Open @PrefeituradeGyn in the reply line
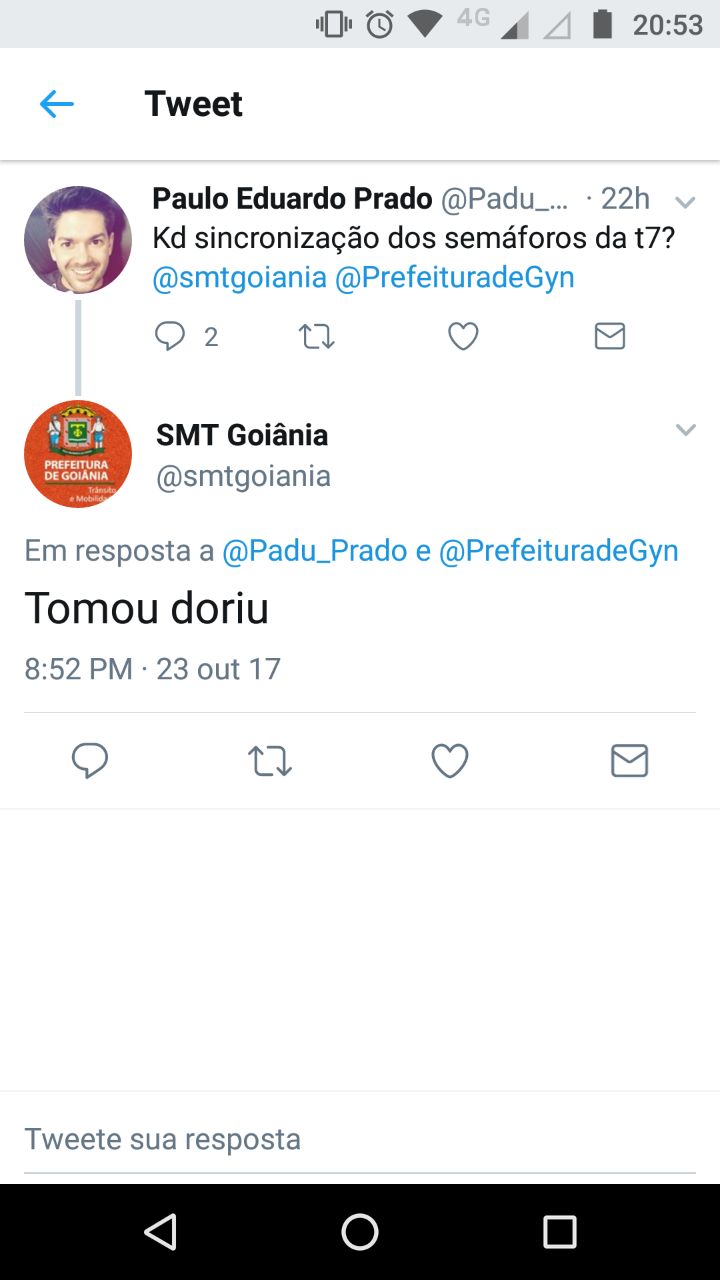This screenshot has height=1280, width=720. coord(558,551)
